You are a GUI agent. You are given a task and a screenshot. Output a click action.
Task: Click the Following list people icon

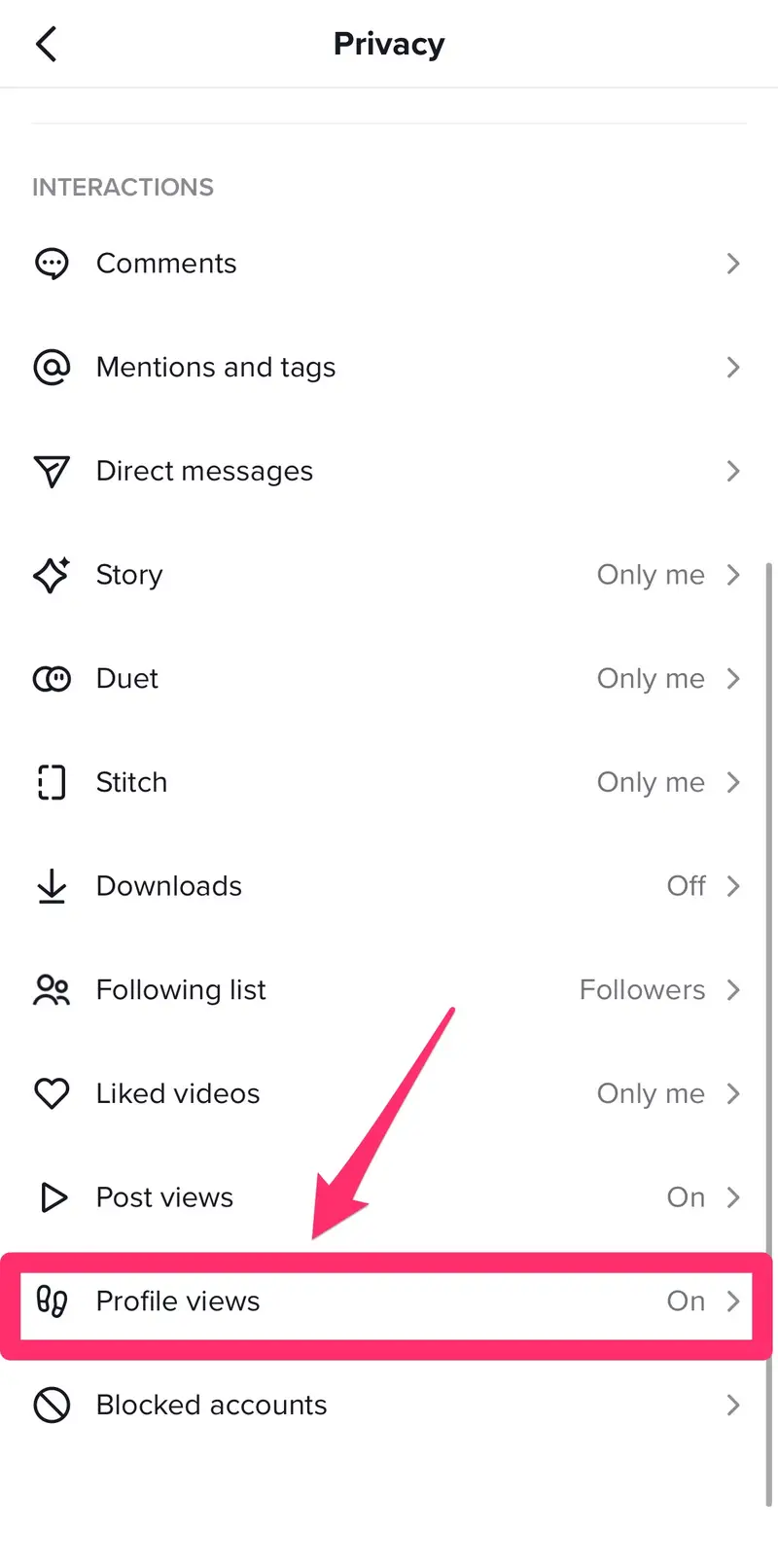pos(52,990)
